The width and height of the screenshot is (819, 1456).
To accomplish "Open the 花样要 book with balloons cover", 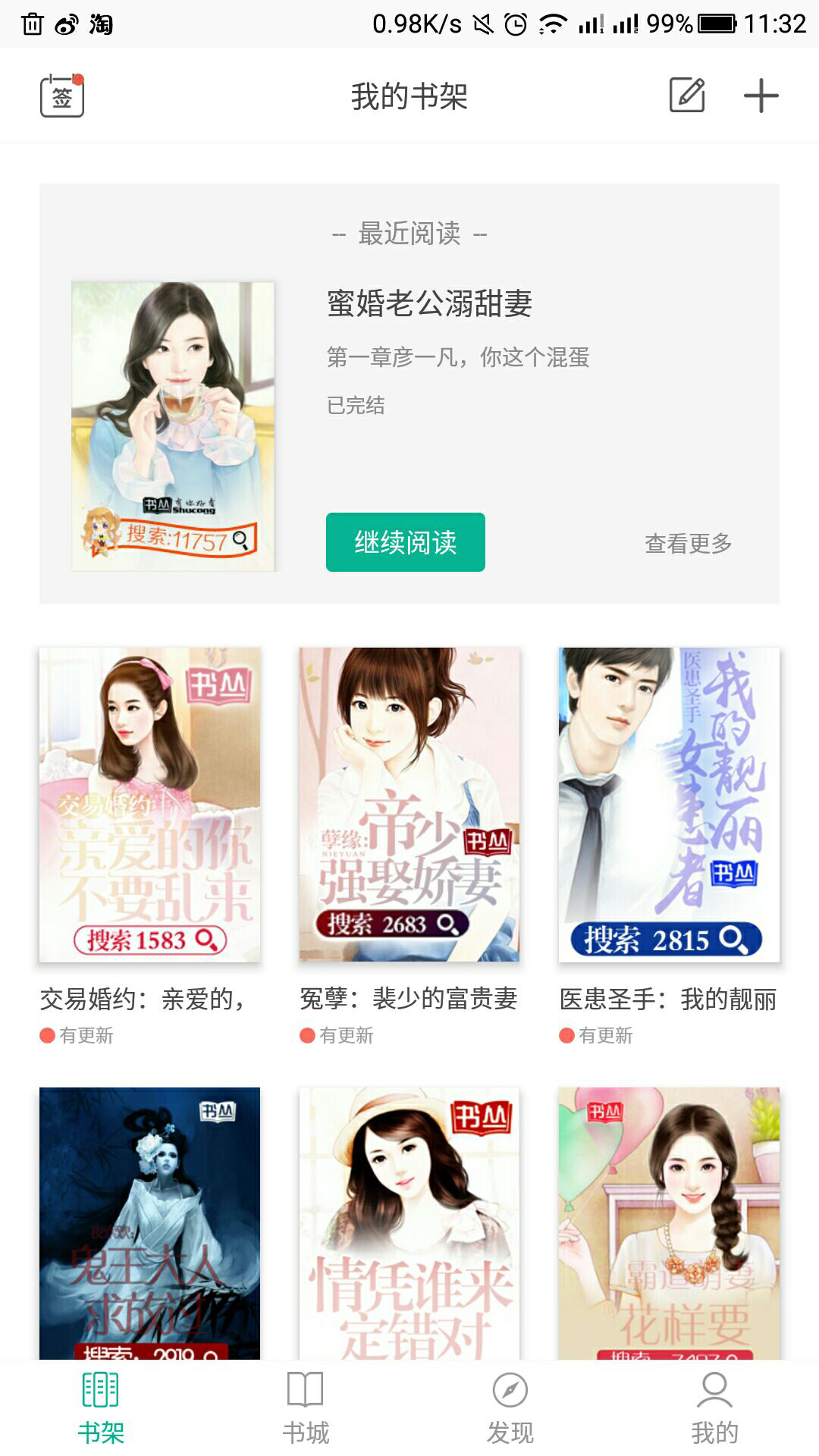I will coord(668,1222).
